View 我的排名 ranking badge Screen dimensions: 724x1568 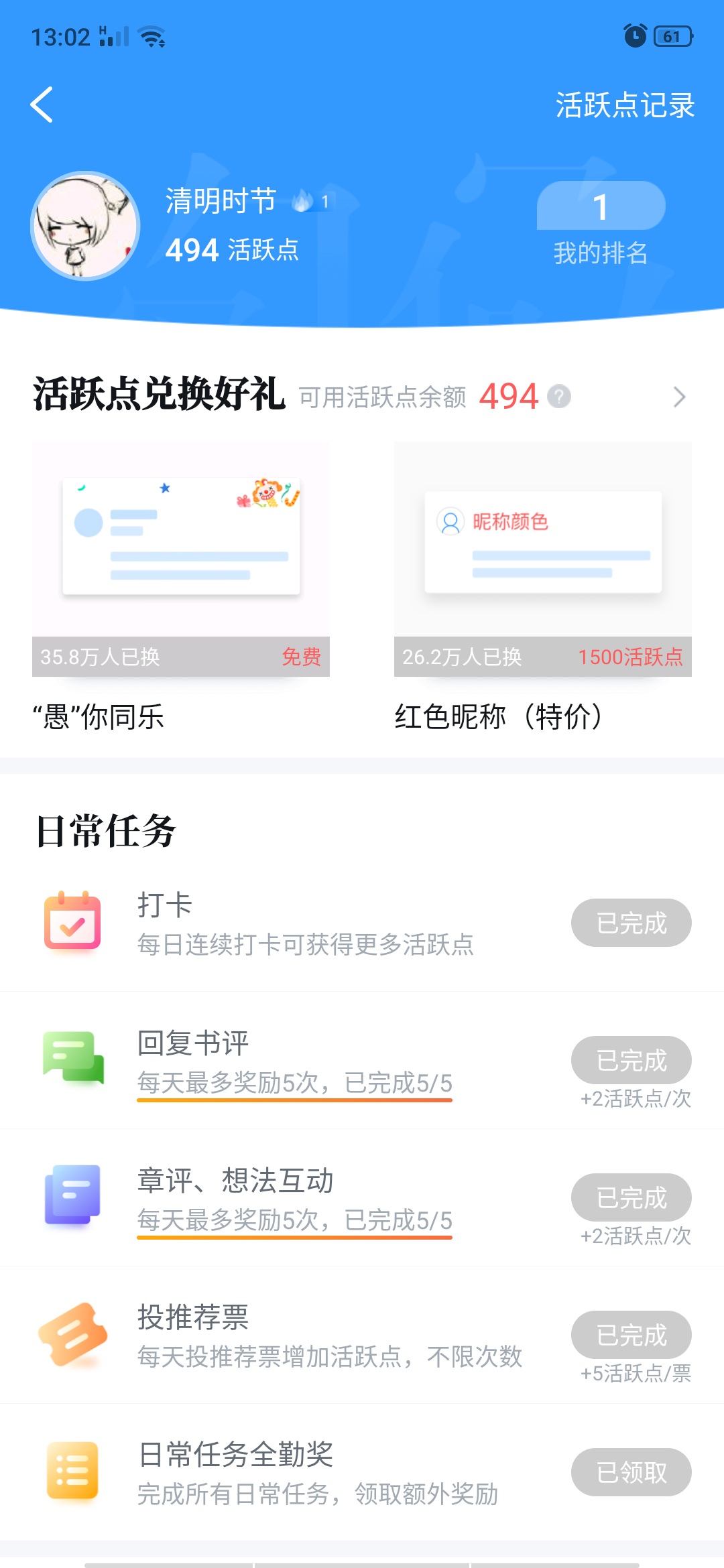(601, 225)
